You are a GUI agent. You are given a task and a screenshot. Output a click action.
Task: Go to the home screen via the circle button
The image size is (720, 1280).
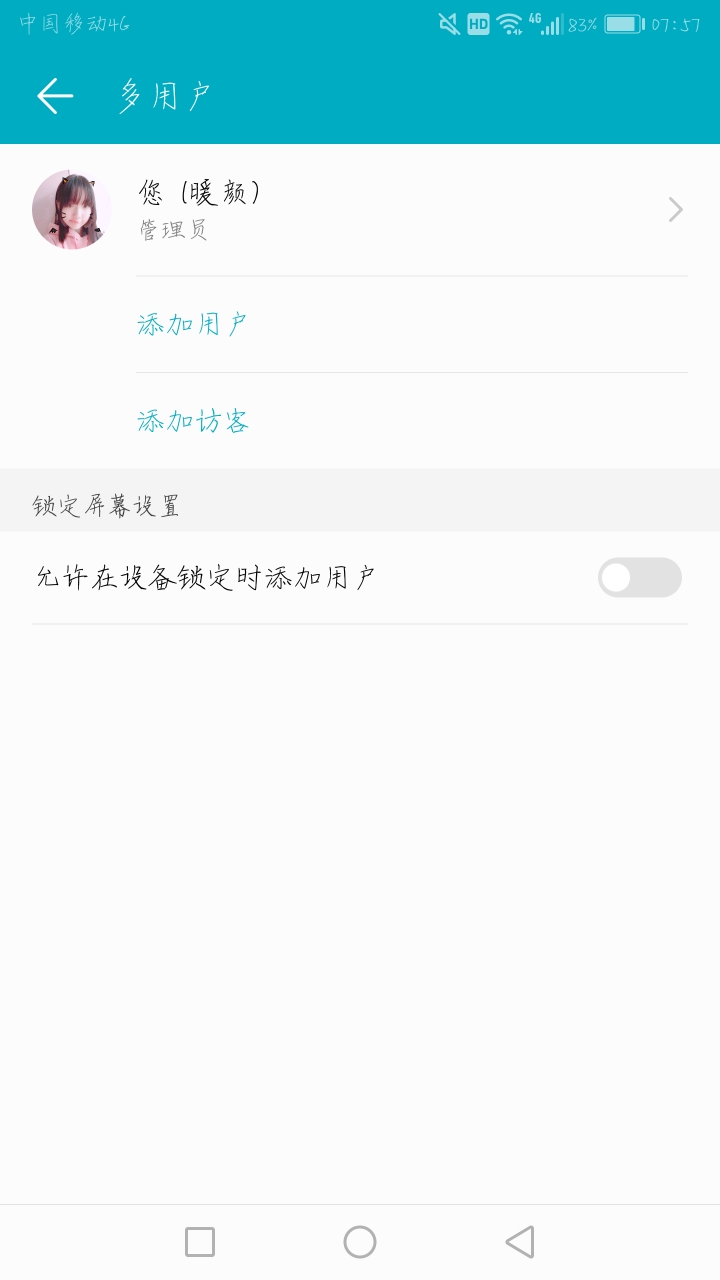tap(360, 1242)
